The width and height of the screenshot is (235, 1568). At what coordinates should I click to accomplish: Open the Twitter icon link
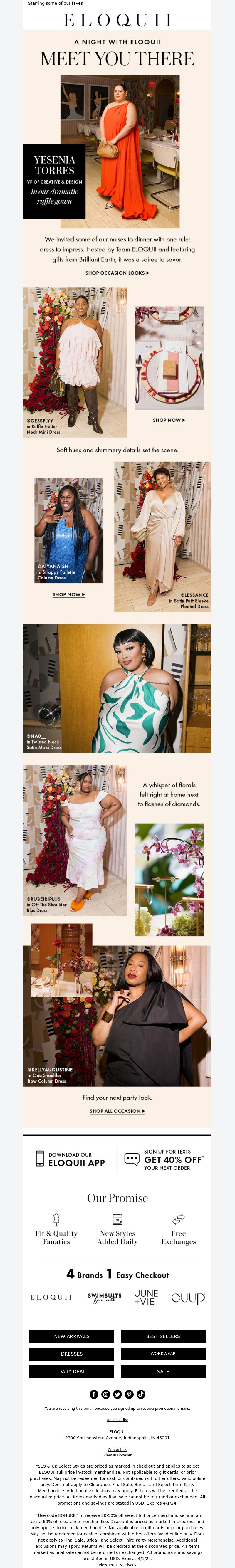tap(117, 1394)
